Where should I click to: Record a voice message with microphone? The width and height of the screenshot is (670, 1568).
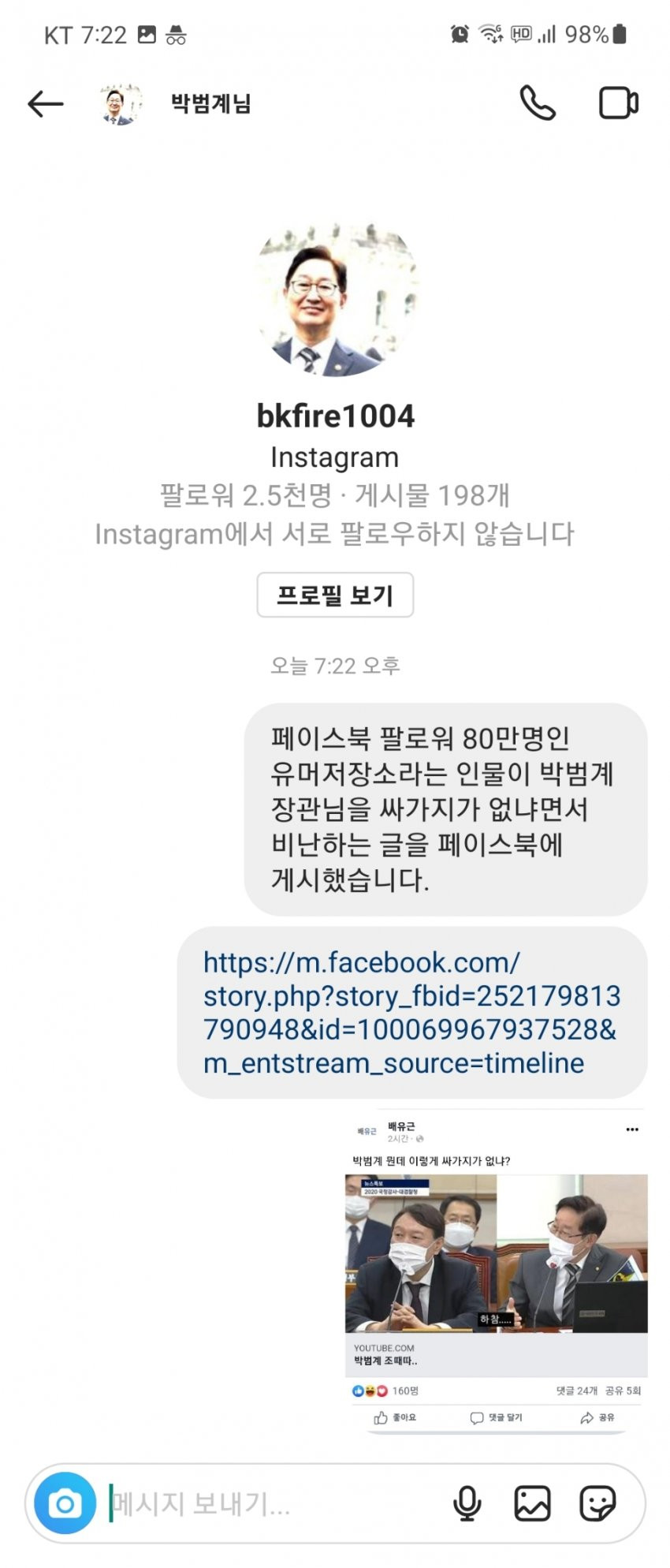click(467, 1503)
